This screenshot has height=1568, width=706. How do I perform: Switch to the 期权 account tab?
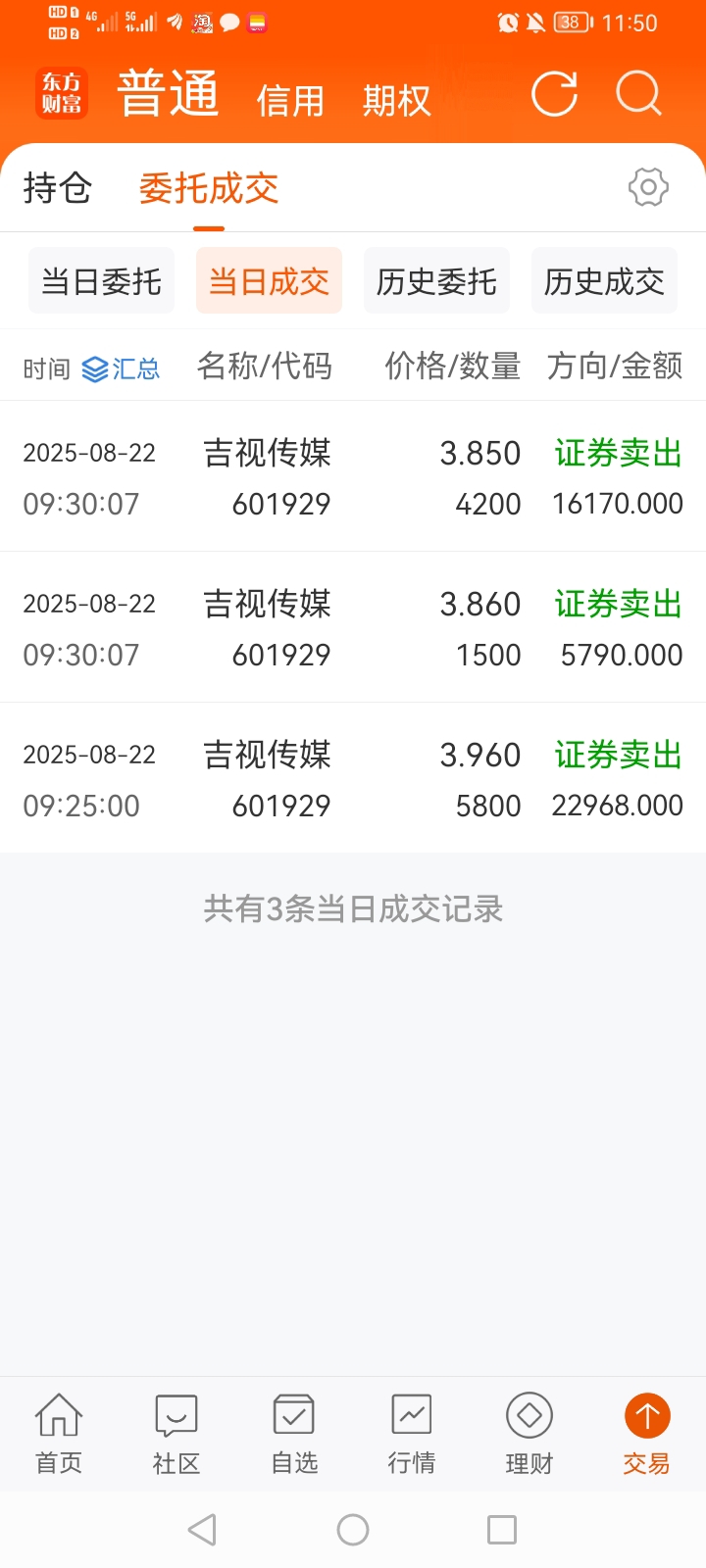(x=396, y=100)
